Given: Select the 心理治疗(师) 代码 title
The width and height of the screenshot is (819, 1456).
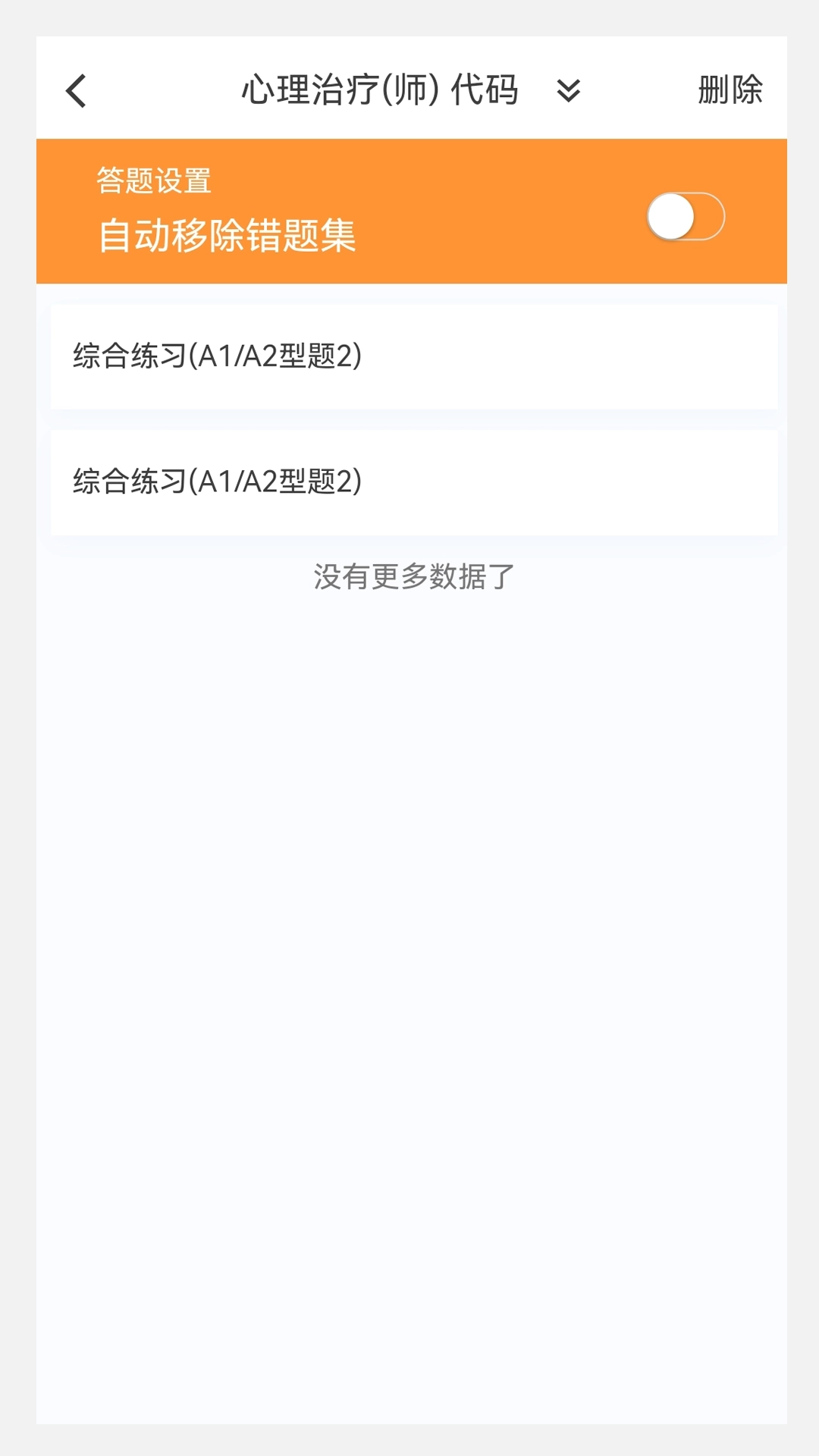Looking at the screenshot, I should coord(379,90).
